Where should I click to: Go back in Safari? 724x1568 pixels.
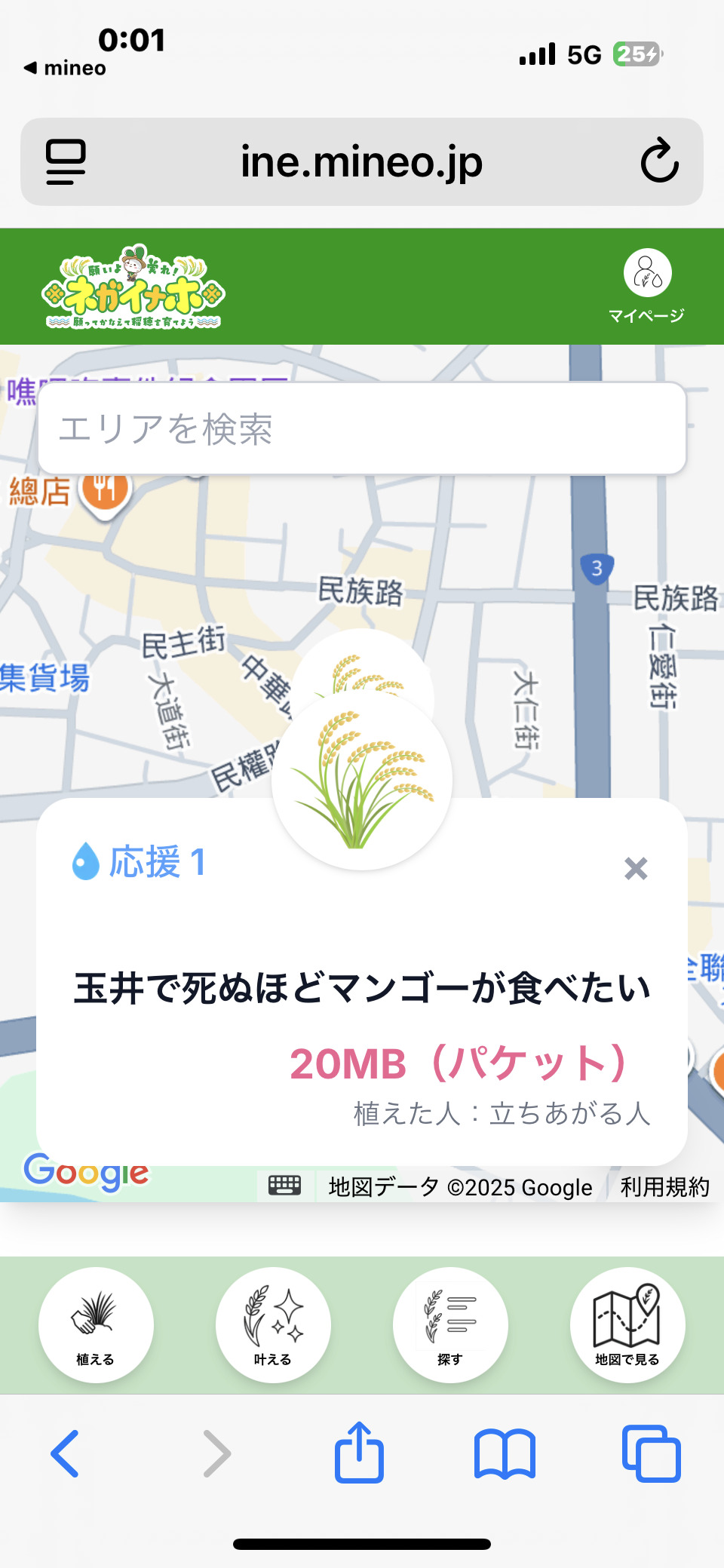point(65,1453)
